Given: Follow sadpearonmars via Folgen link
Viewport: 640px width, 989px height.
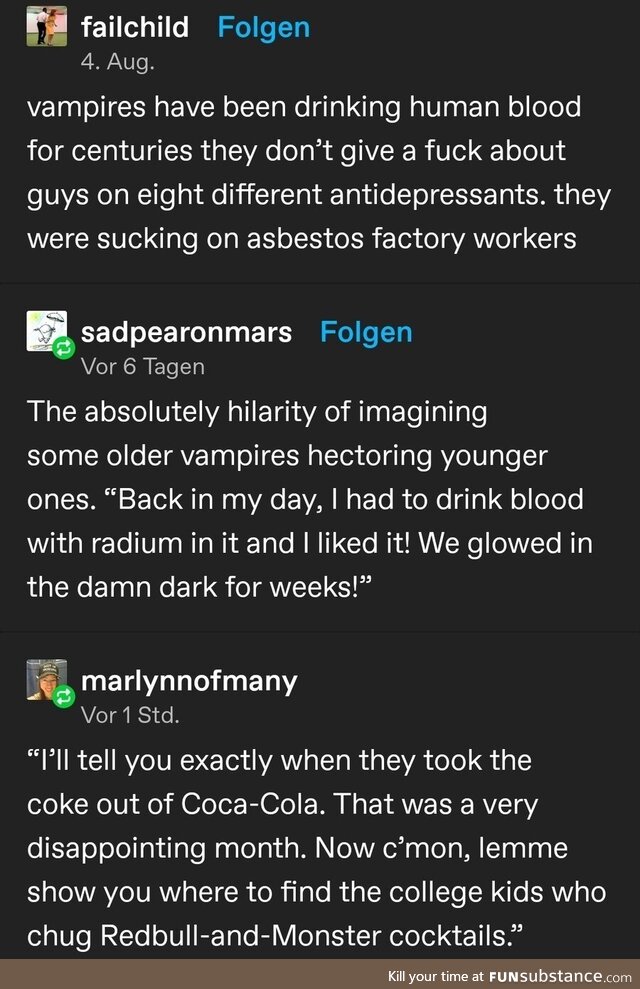Looking at the screenshot, I should [366, 332].
